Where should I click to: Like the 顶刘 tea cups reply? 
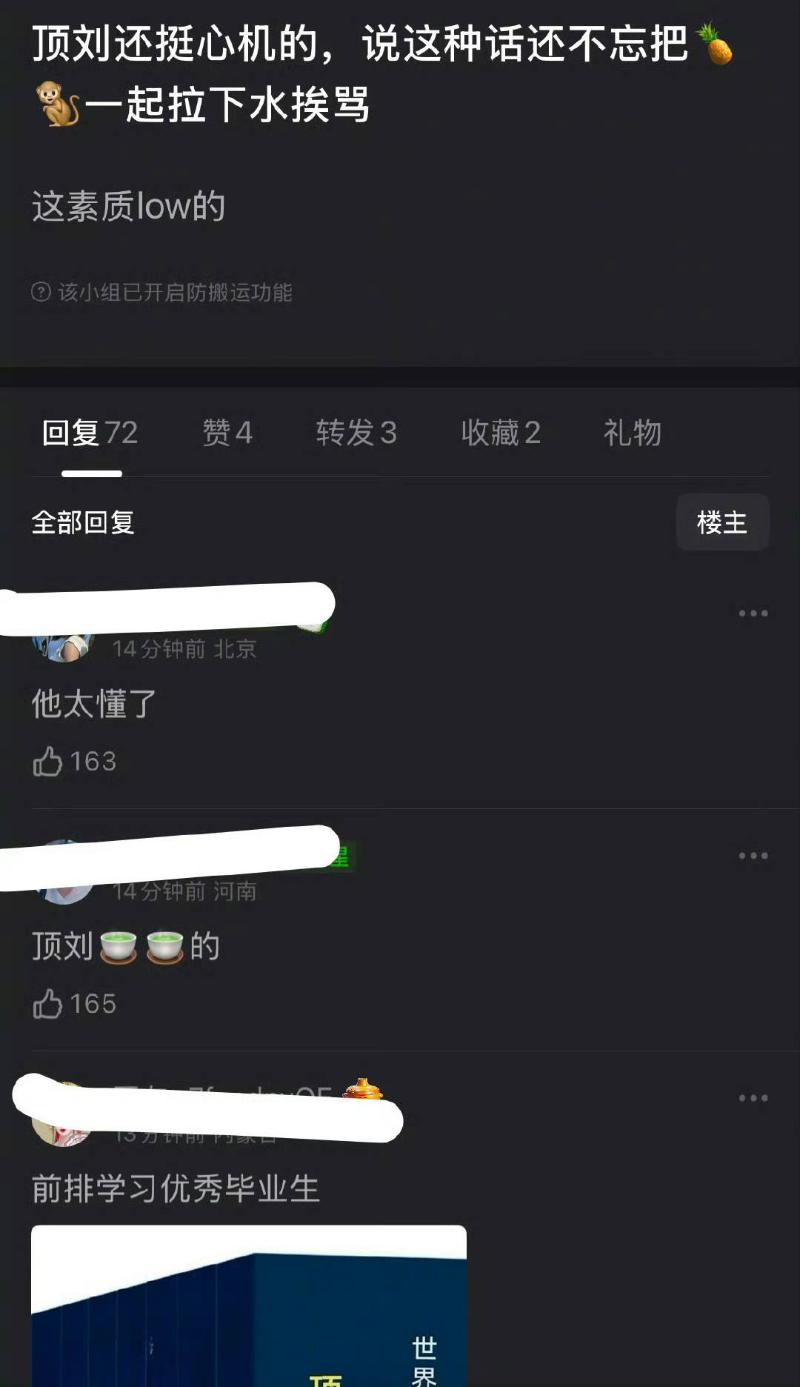48,1004
